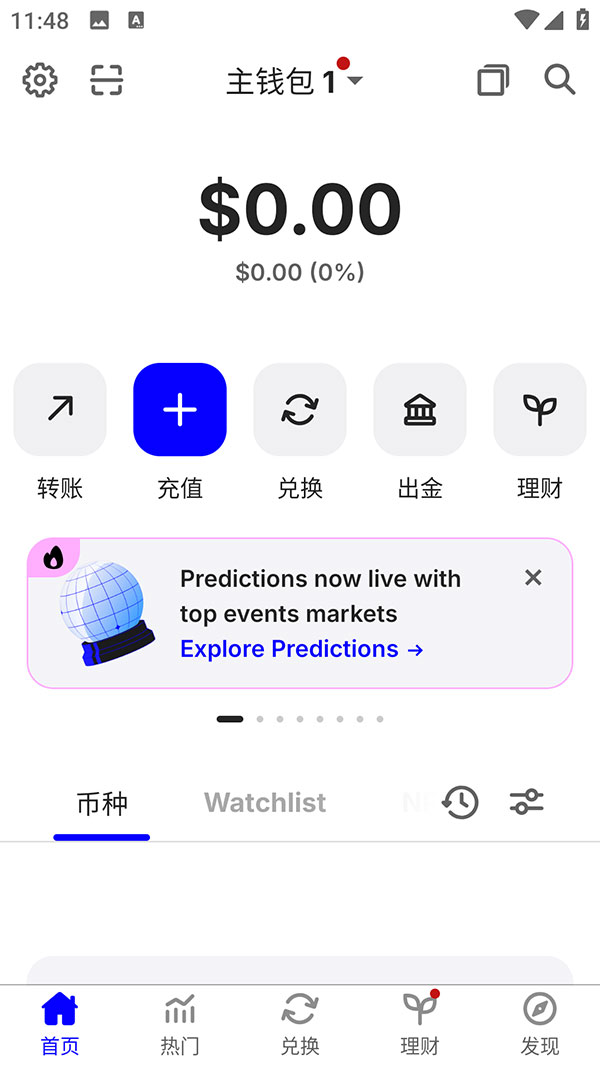The width and height of the screenshot is (600, 1067).
Task: Open the filter sliders icon
Action: coord(527,802)
